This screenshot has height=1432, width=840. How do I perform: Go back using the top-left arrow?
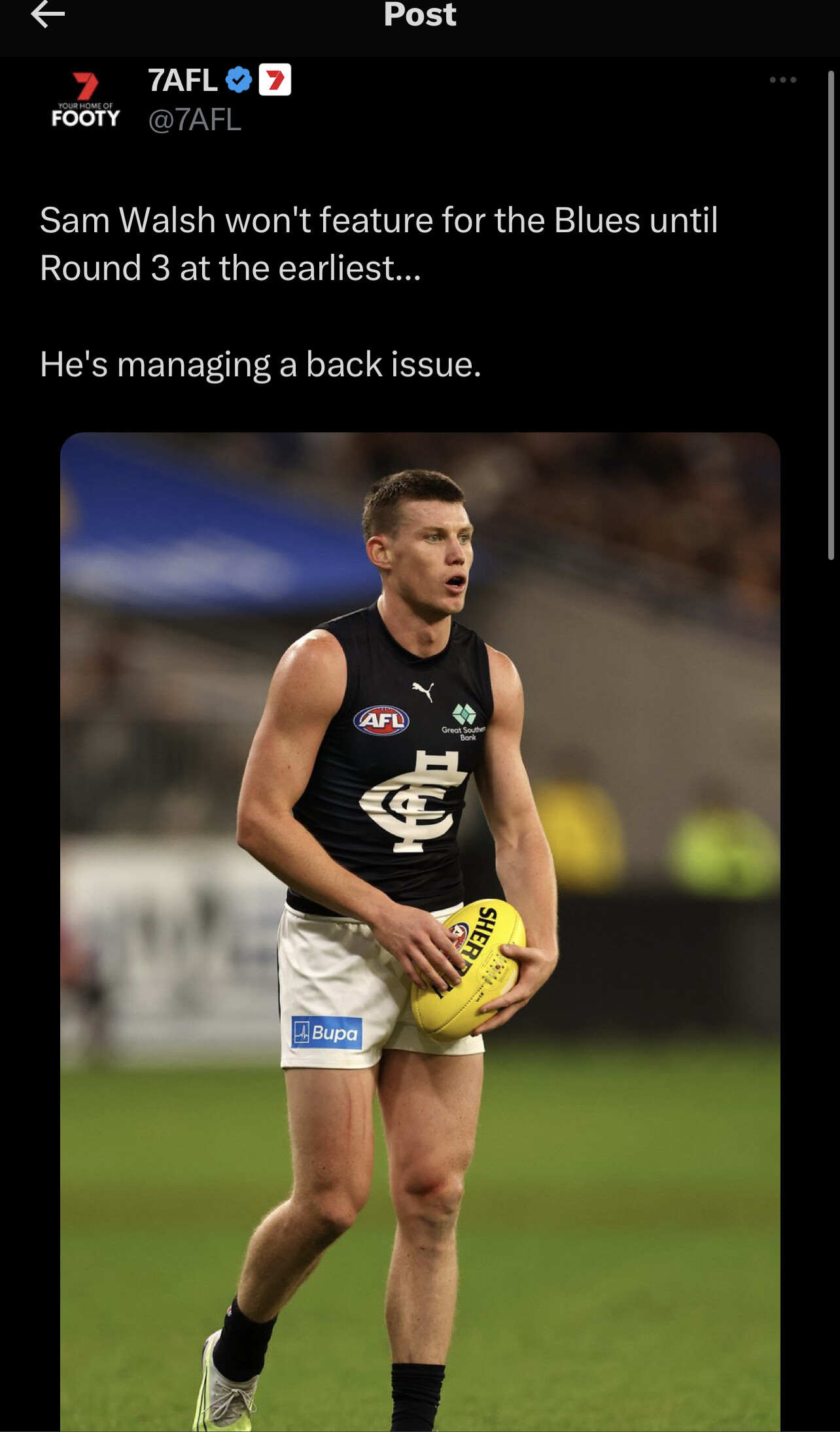click(48, 14)
